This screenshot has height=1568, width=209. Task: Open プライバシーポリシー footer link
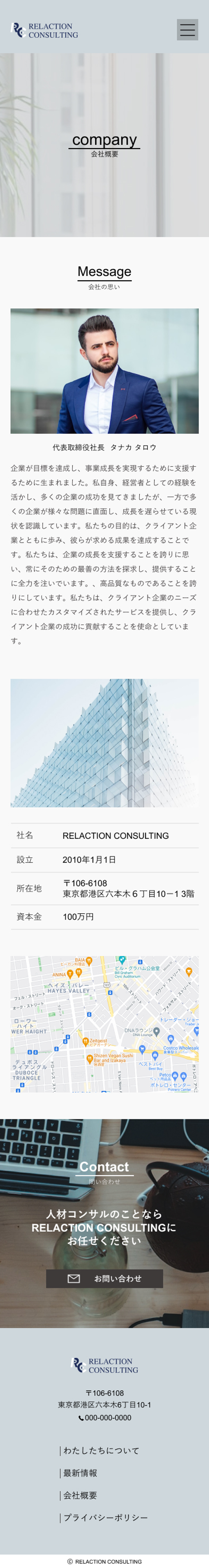(105, 1517)
